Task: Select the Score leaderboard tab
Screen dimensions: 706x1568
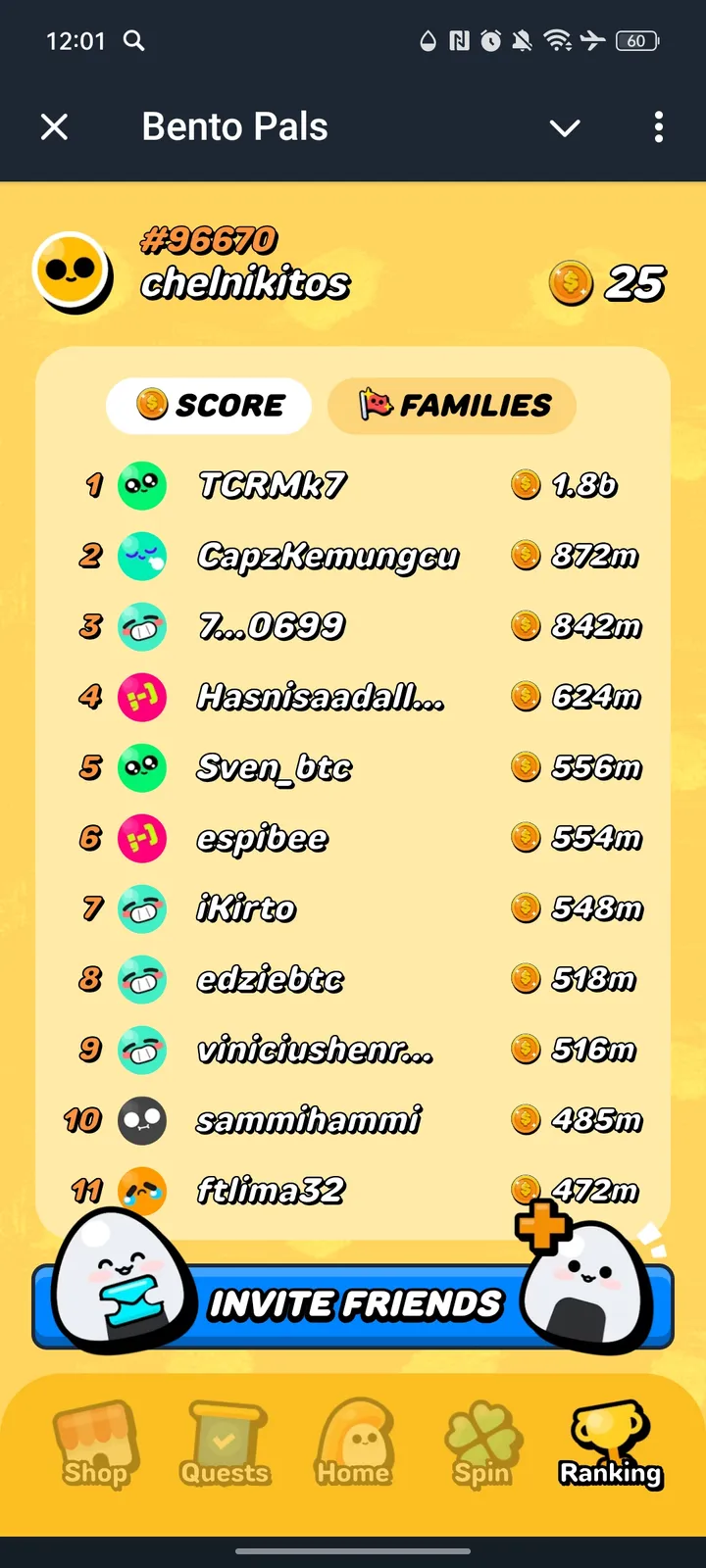Action: pos(209,405)
